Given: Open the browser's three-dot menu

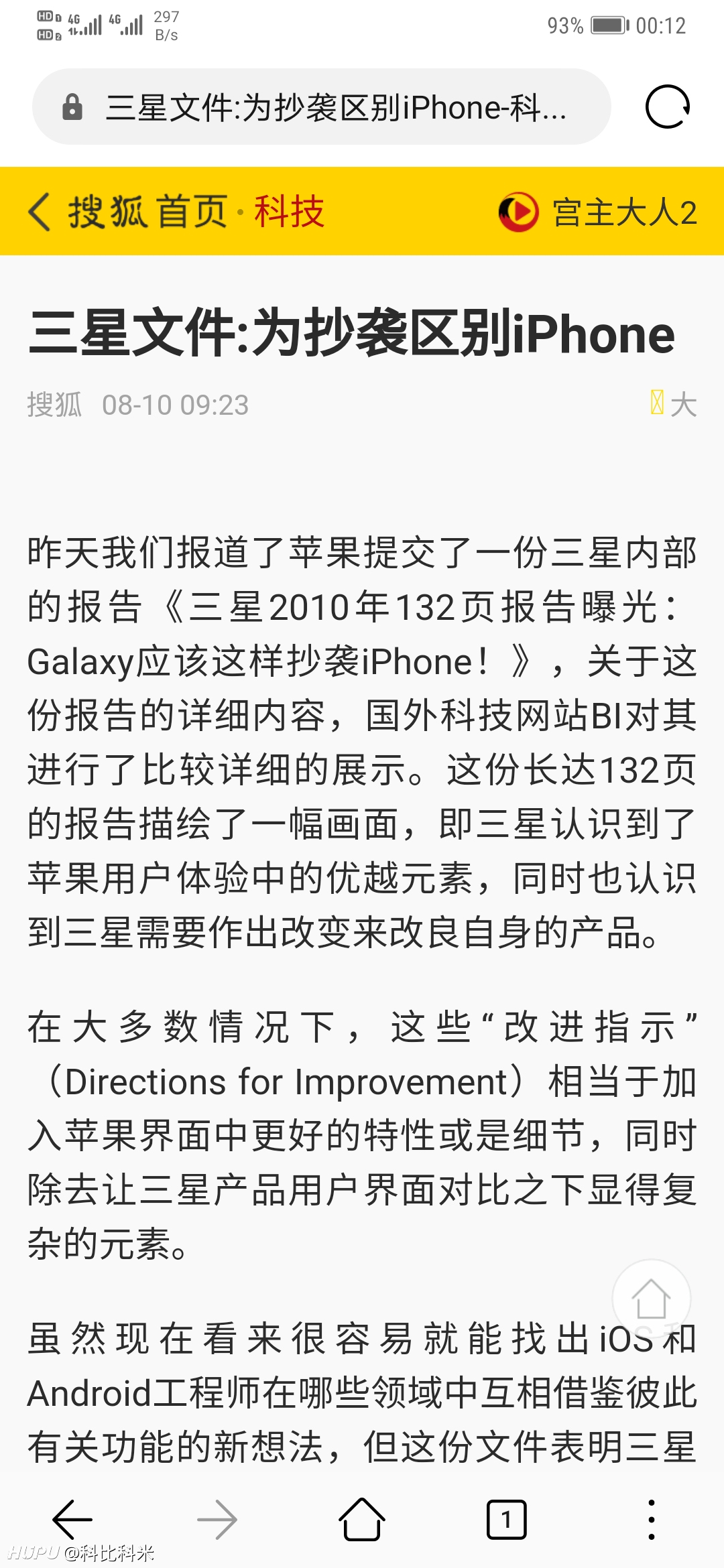Looking at the screenshot, I should pyautogui.click(x=652, y=1520).
